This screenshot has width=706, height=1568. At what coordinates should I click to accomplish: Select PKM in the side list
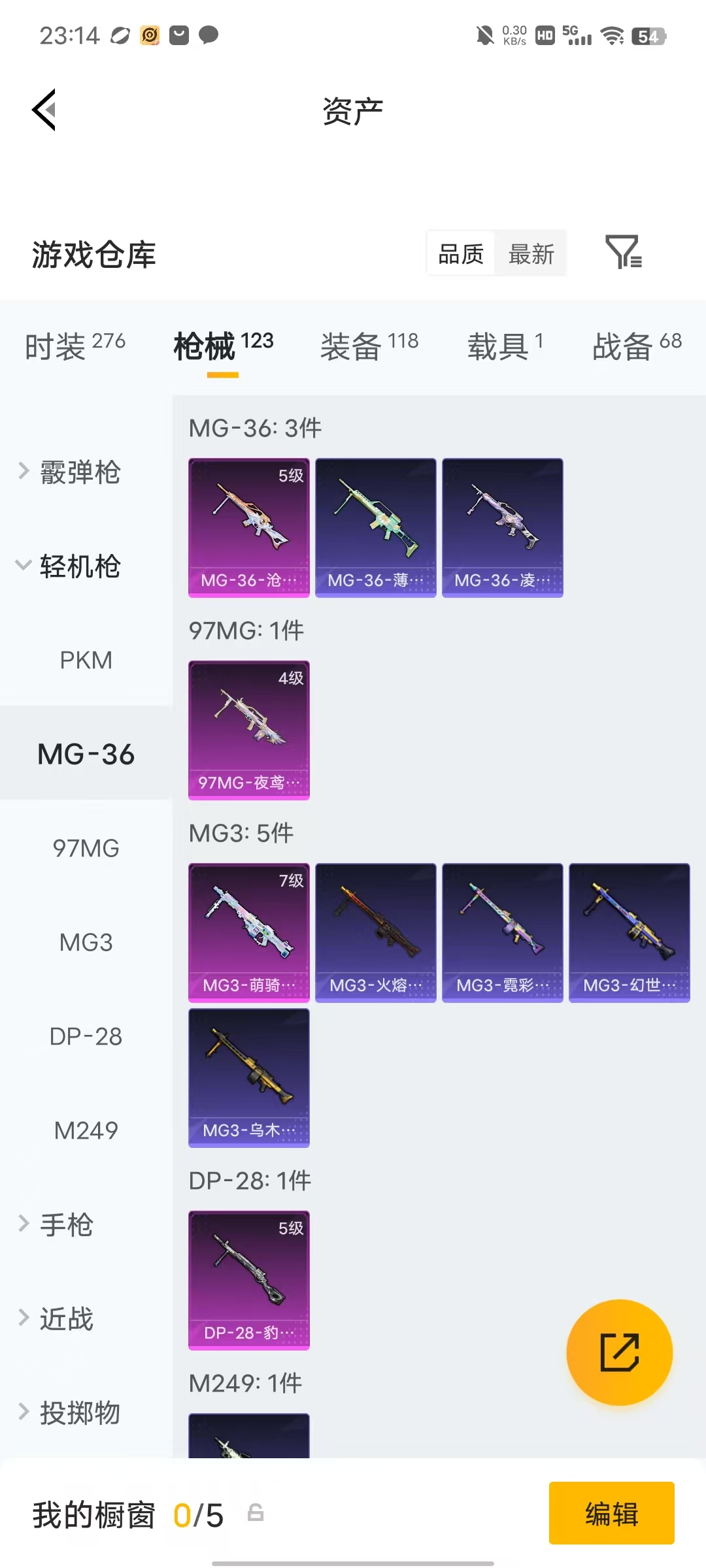[86, 660]
